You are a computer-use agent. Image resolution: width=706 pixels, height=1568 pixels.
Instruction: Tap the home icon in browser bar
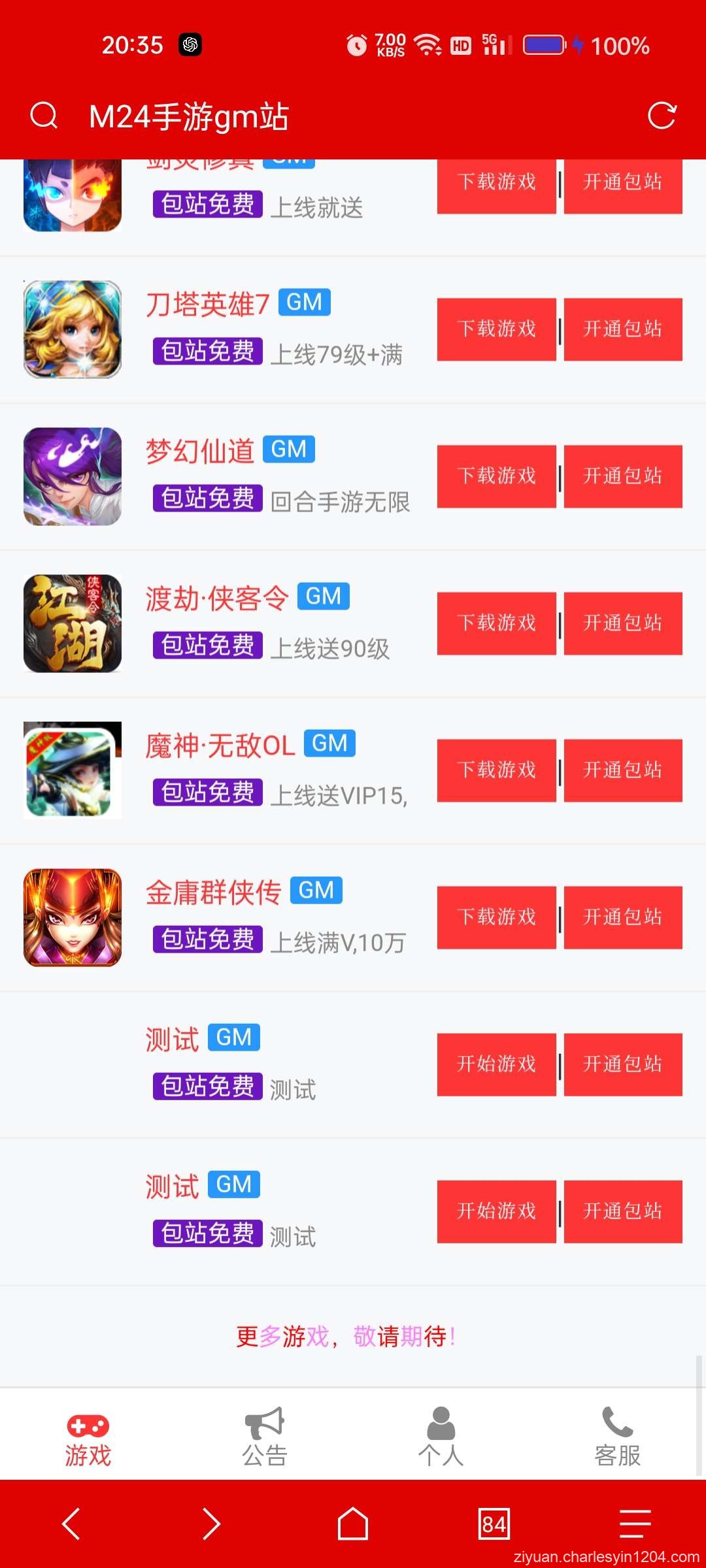tap(353, 1526)
